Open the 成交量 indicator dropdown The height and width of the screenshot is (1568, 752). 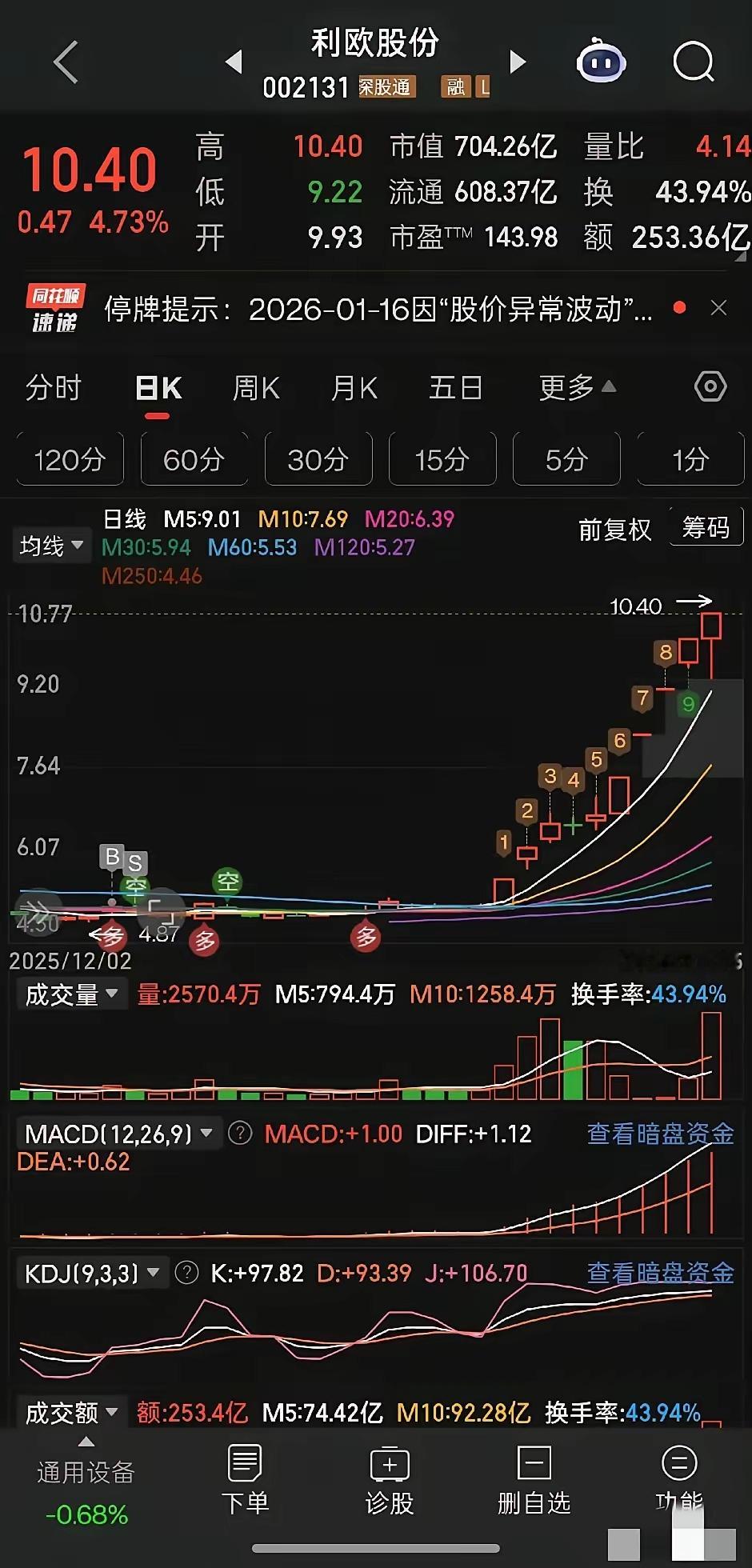(x=70, y=994)
